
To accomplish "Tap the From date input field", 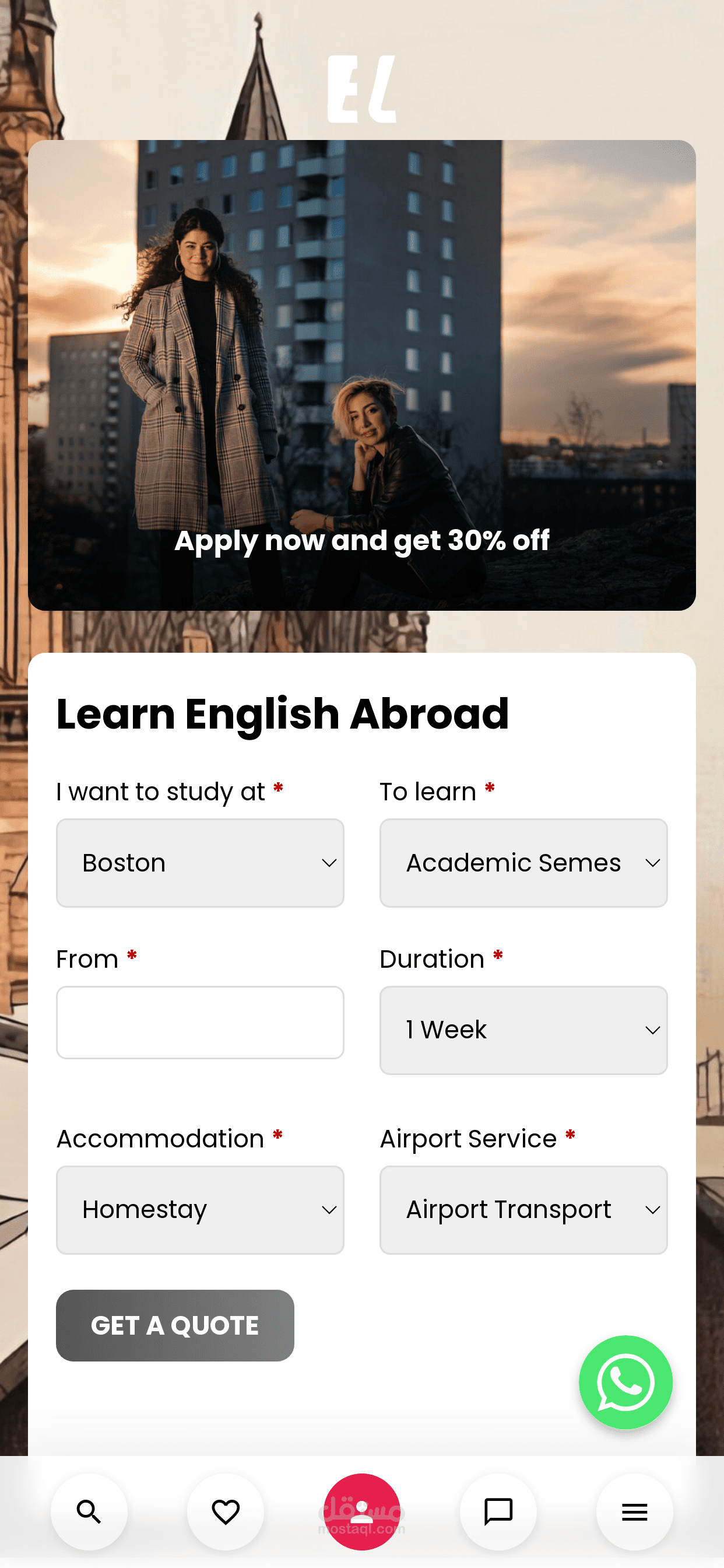I will pyautogui.click(x=199, y=1022).
